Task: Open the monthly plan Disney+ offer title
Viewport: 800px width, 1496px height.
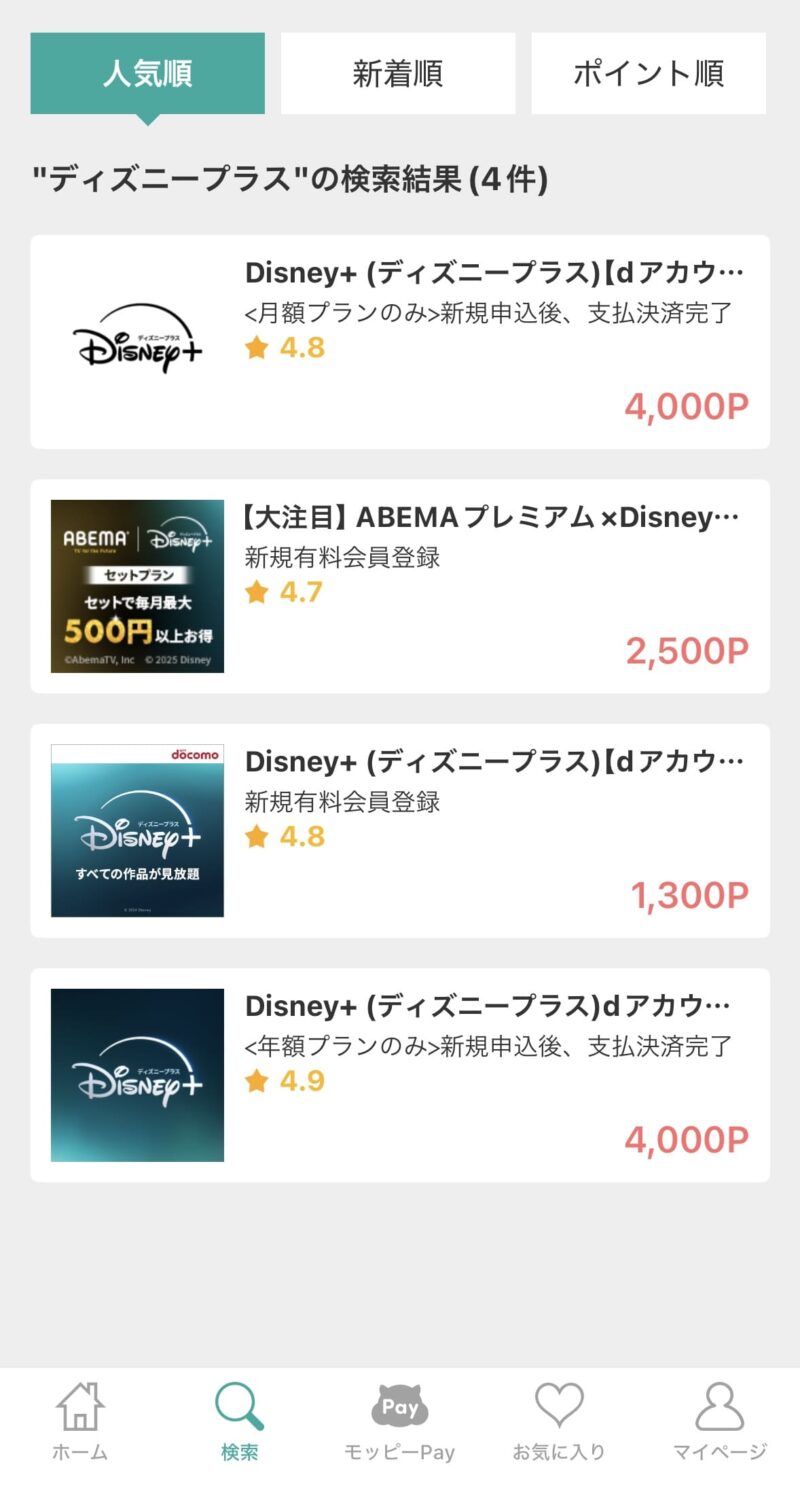Action: point(490,270)
